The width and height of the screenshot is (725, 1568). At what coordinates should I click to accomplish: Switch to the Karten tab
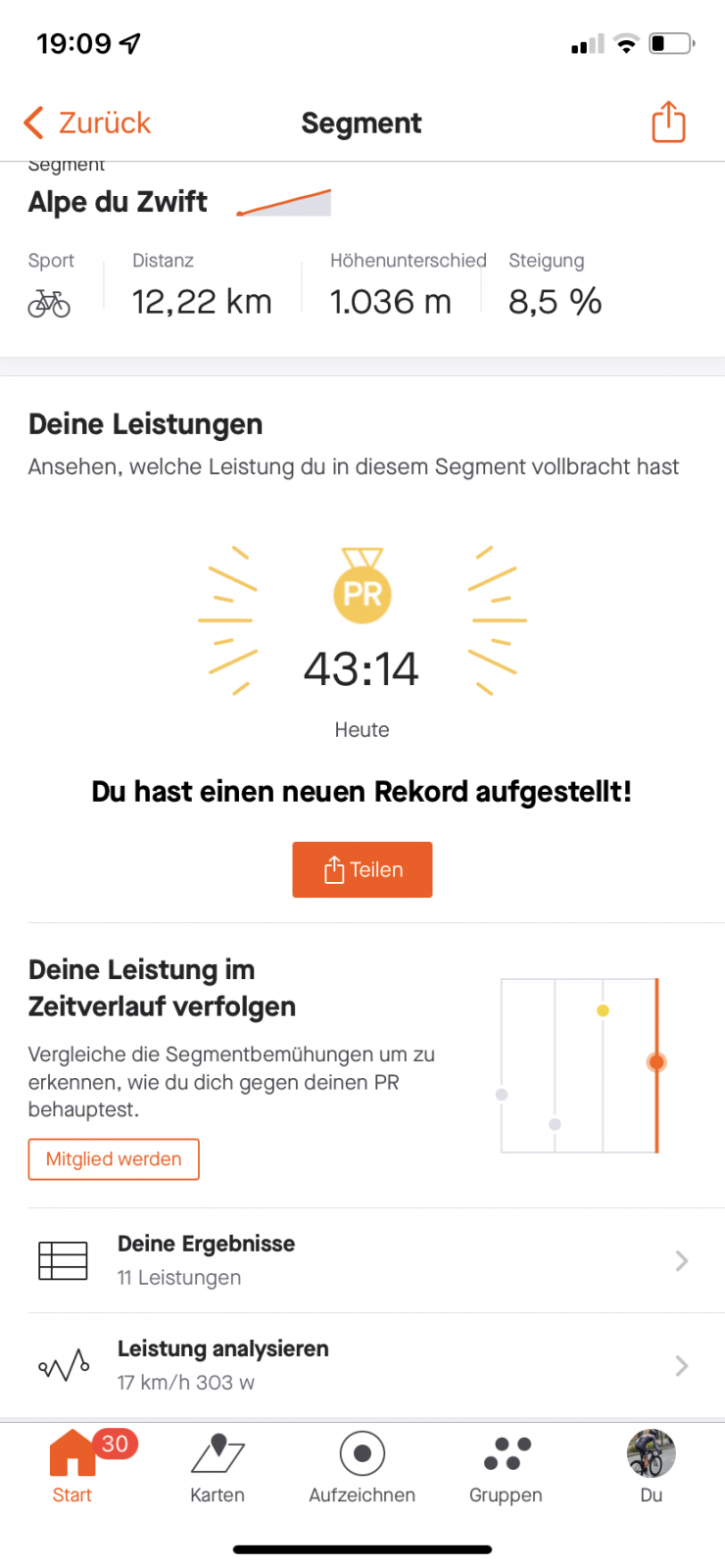tap(217, 1467)
